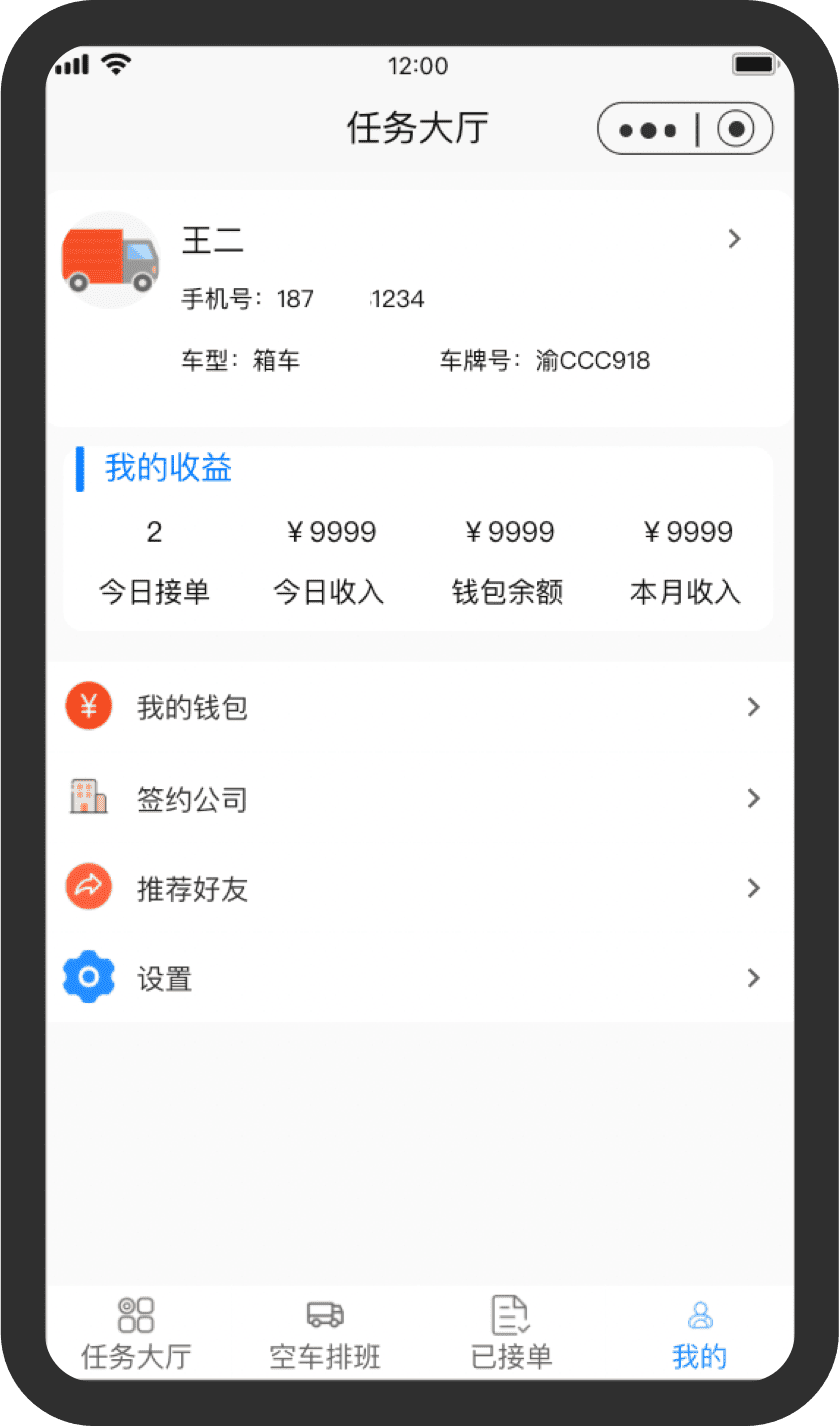The image size is (839, 1426).
Task: Switch to the 任务大厅 tab
Action: pyautogui.click(x=136, y=1333)
